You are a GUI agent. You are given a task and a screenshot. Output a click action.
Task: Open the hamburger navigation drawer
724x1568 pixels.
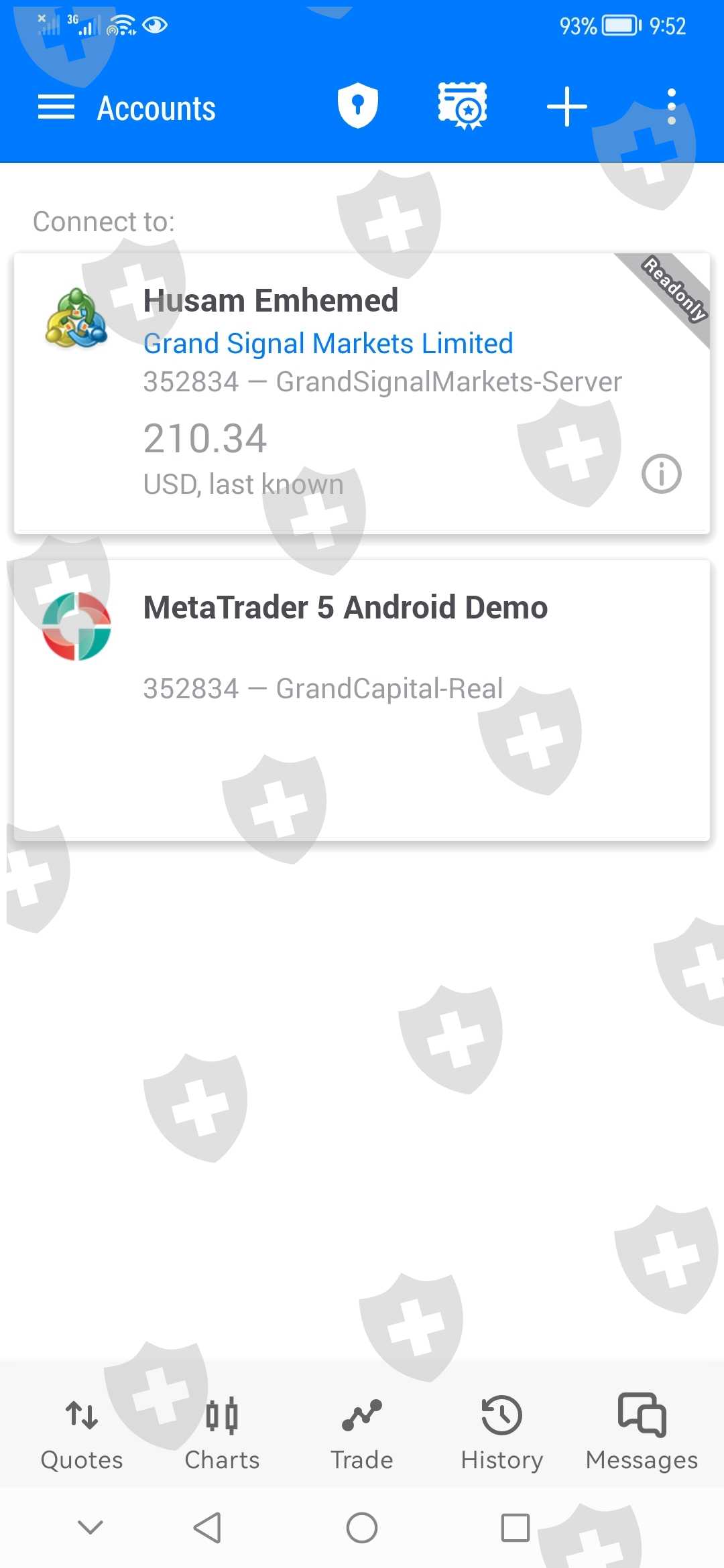(x=56, y=107)
